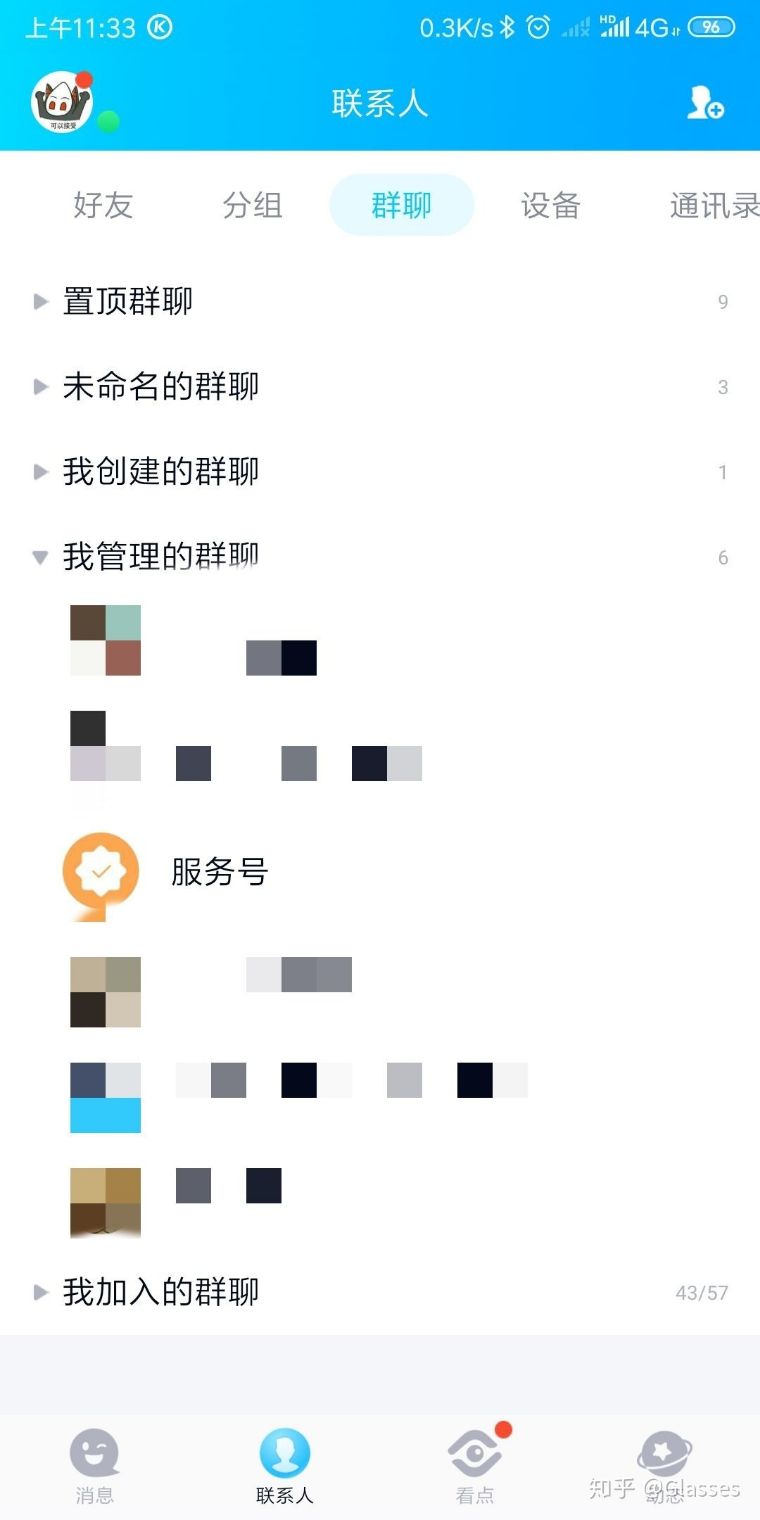Open the 服务号 entry
The image size is (760, 1520).
219,872
